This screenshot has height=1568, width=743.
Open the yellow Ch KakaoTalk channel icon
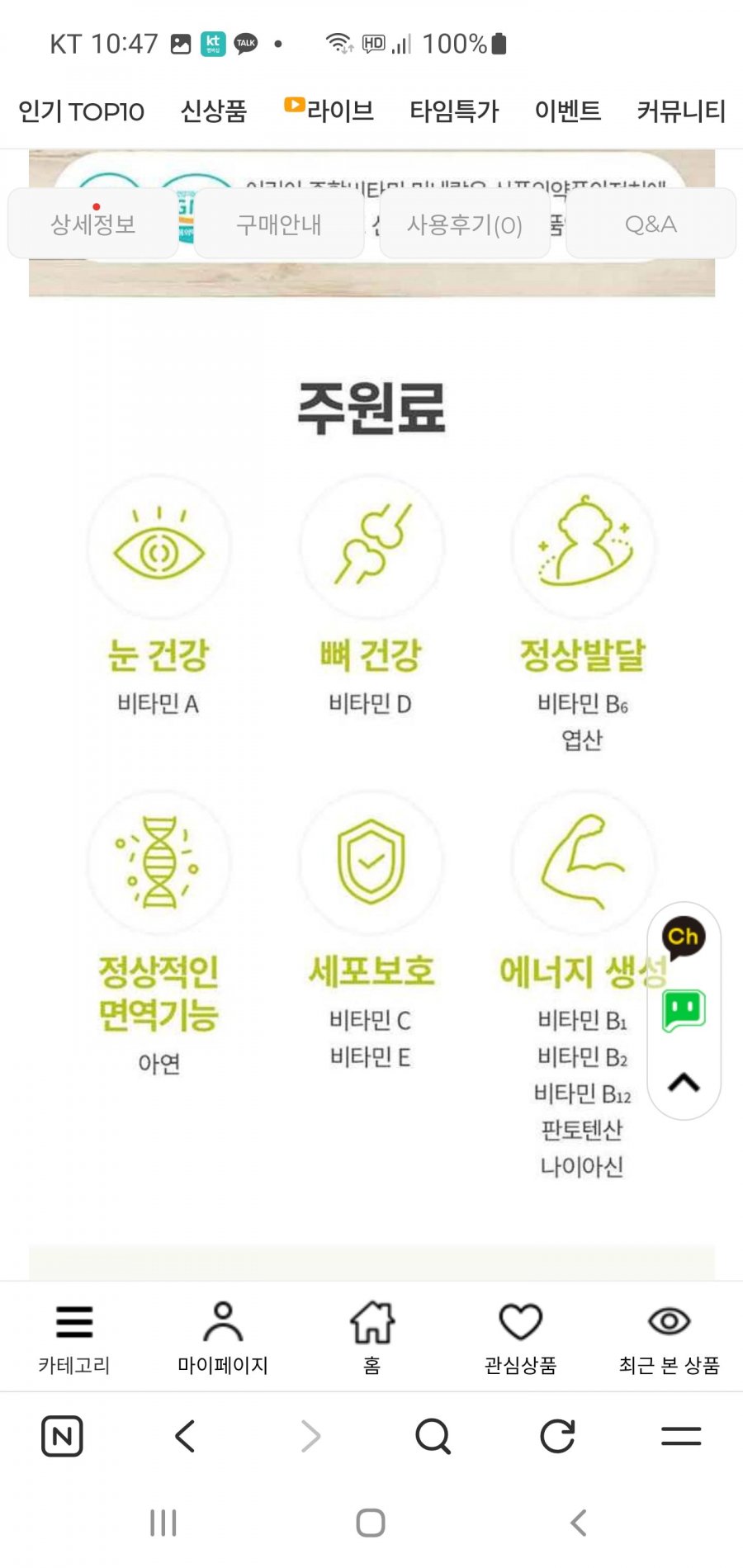coord(683,938)
